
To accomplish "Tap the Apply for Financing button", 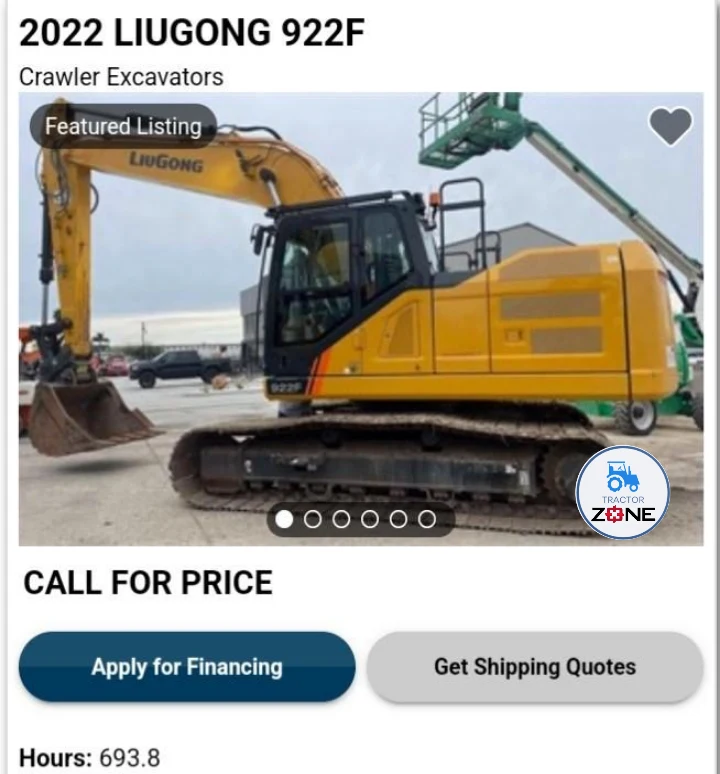I will point(187,667).
